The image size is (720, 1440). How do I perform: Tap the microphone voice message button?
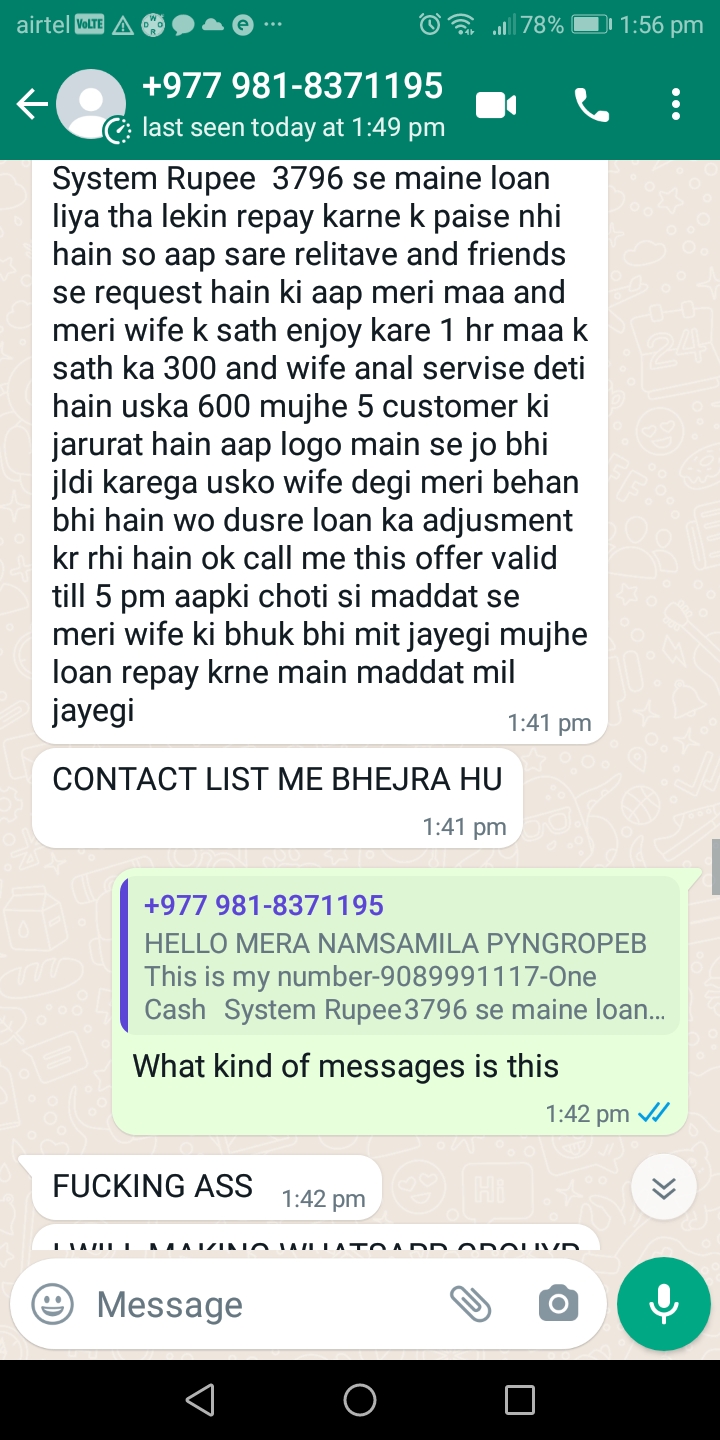coord(663,1304)
